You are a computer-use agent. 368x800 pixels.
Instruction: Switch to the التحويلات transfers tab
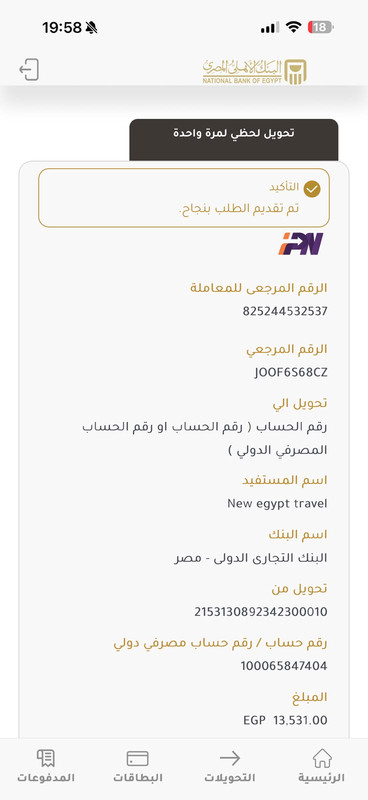tap(230, 766)
